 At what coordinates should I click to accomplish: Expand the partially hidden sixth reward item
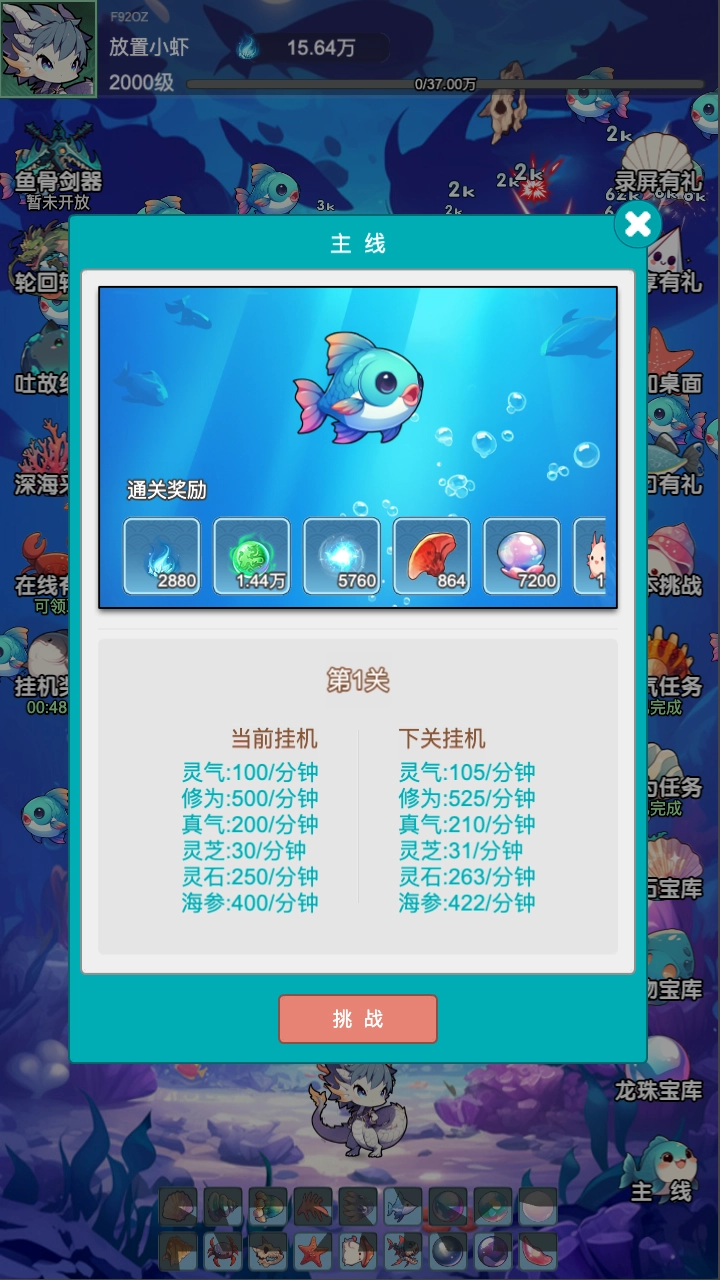point(595,556)
